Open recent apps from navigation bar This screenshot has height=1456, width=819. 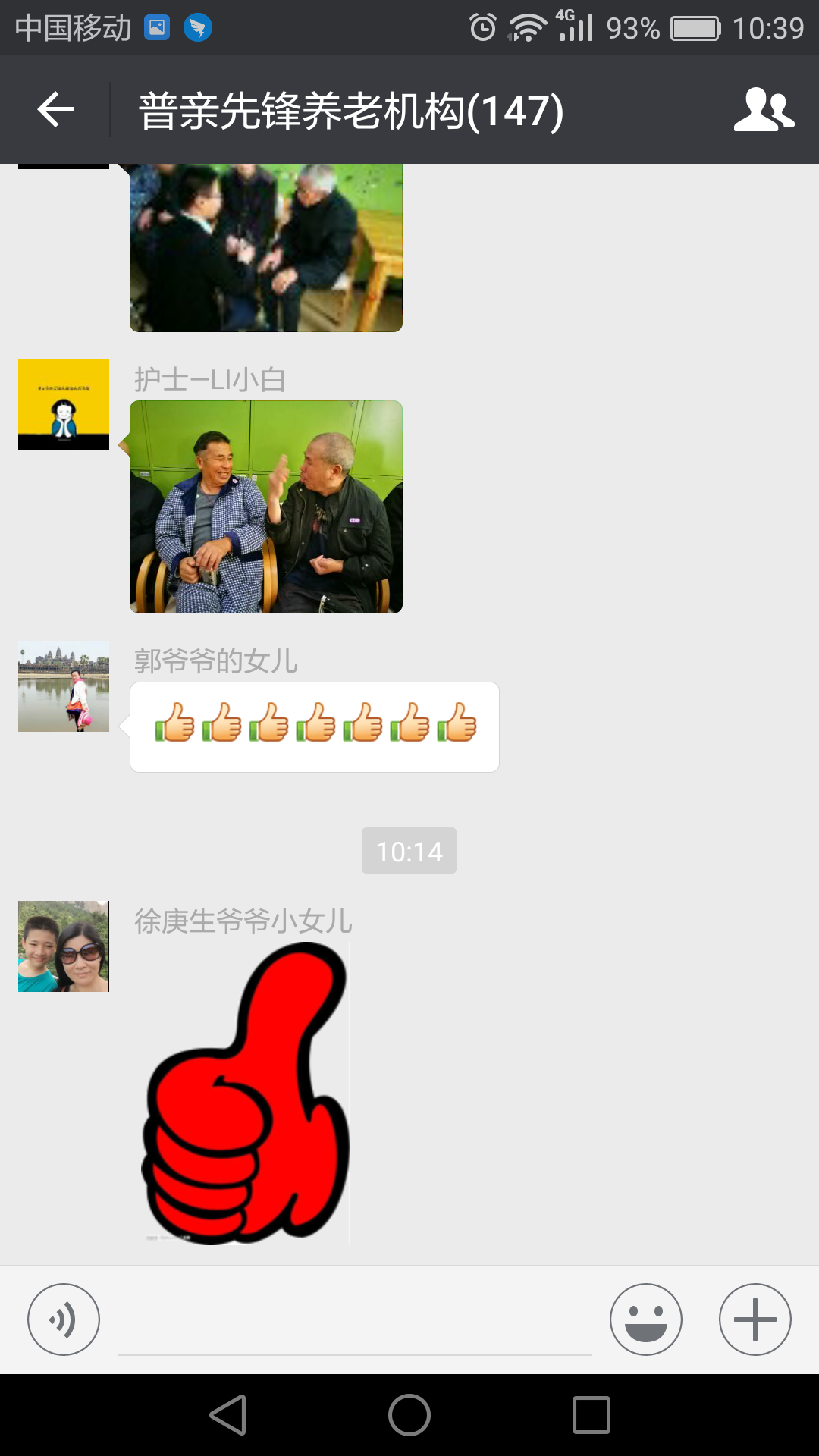tap(591, 1415)
